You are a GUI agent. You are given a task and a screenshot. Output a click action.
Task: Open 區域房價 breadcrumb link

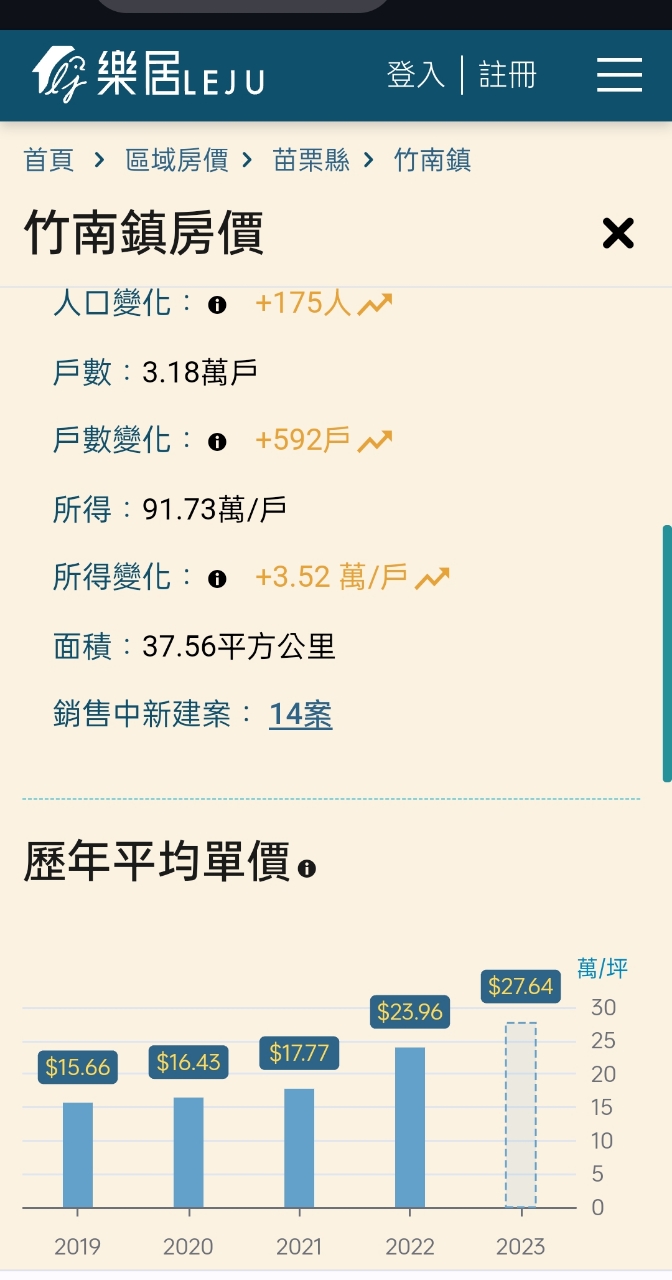click(177, 160)
